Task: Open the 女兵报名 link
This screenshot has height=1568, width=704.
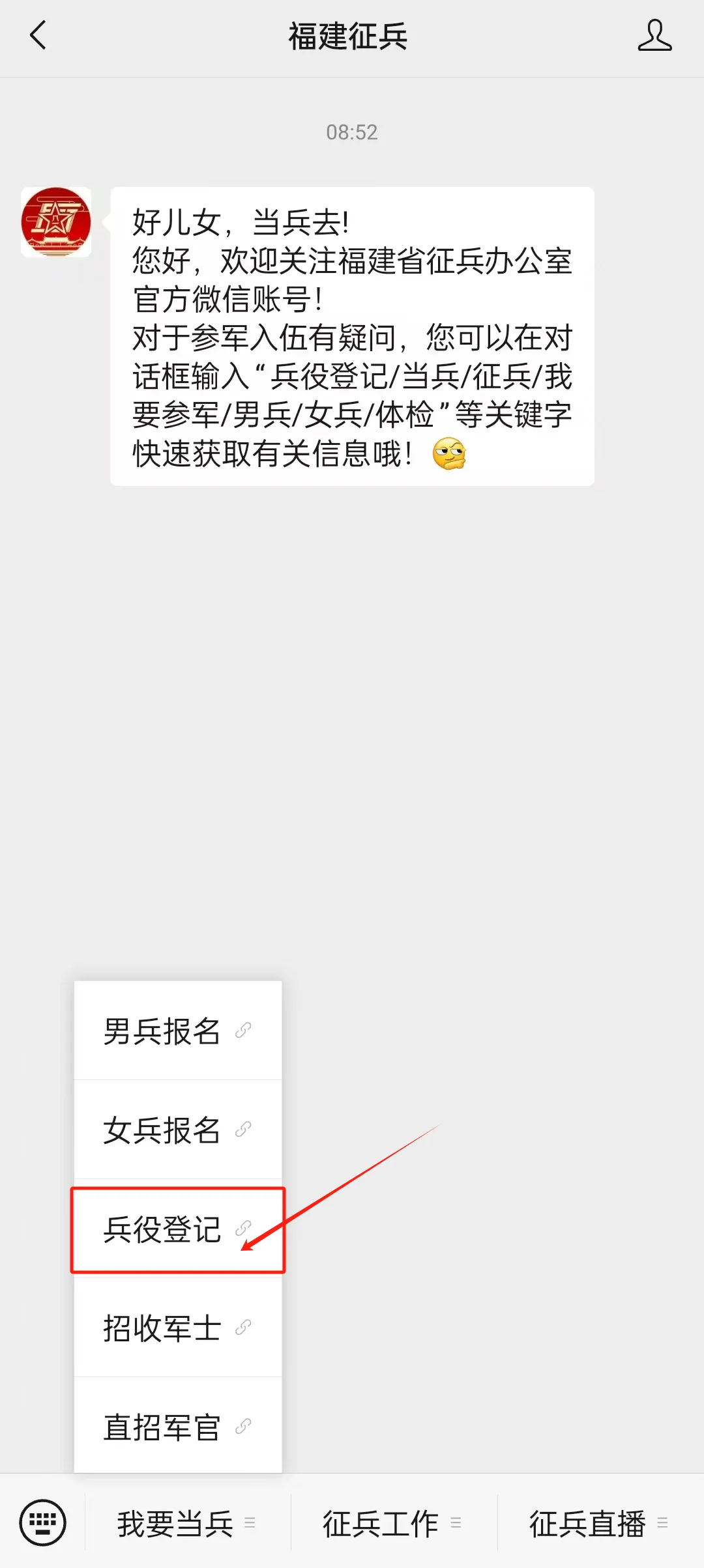Action: point(162,1128)
